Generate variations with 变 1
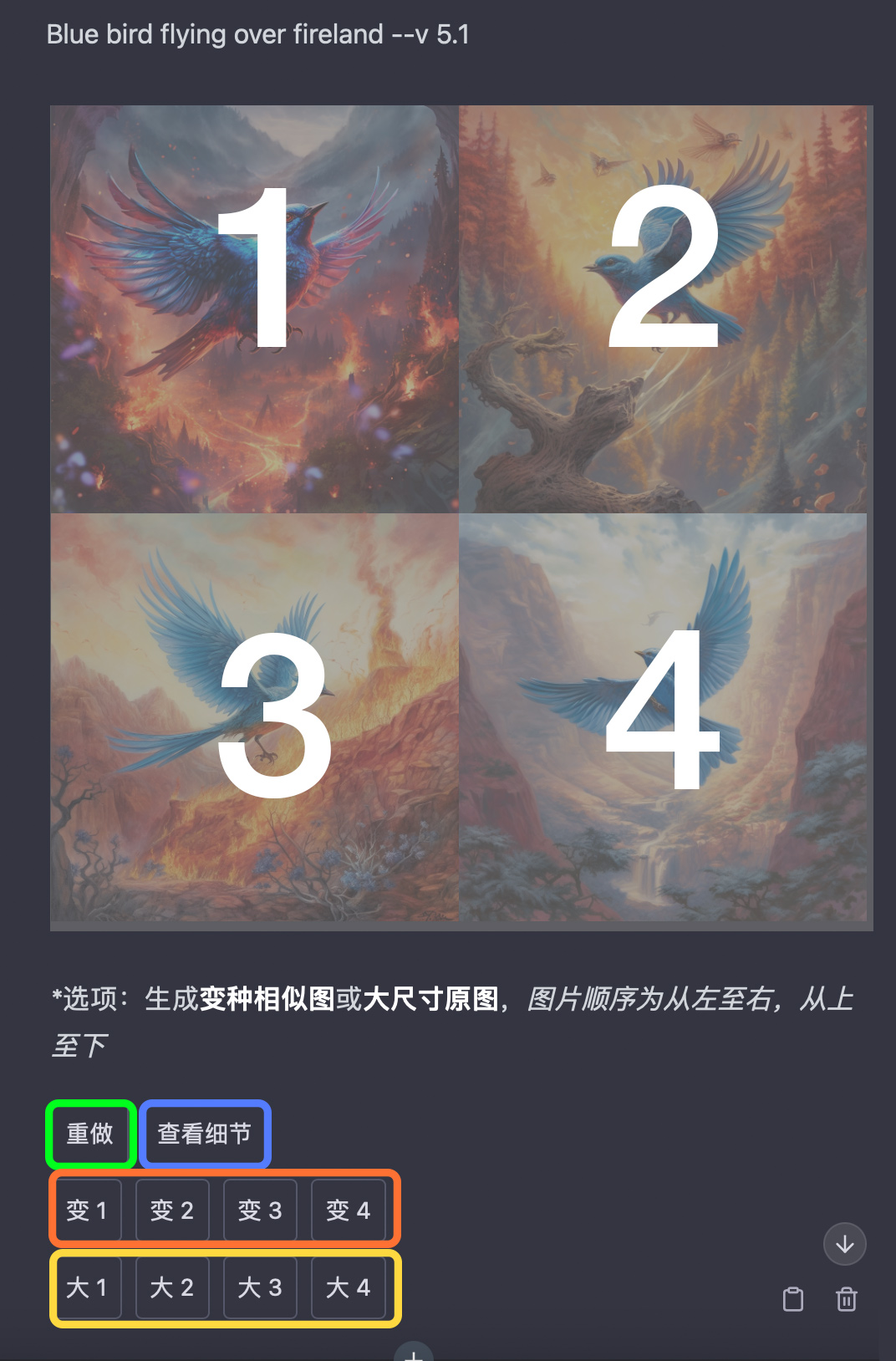Screen dimensions: 896x1361 [87, 1210]
